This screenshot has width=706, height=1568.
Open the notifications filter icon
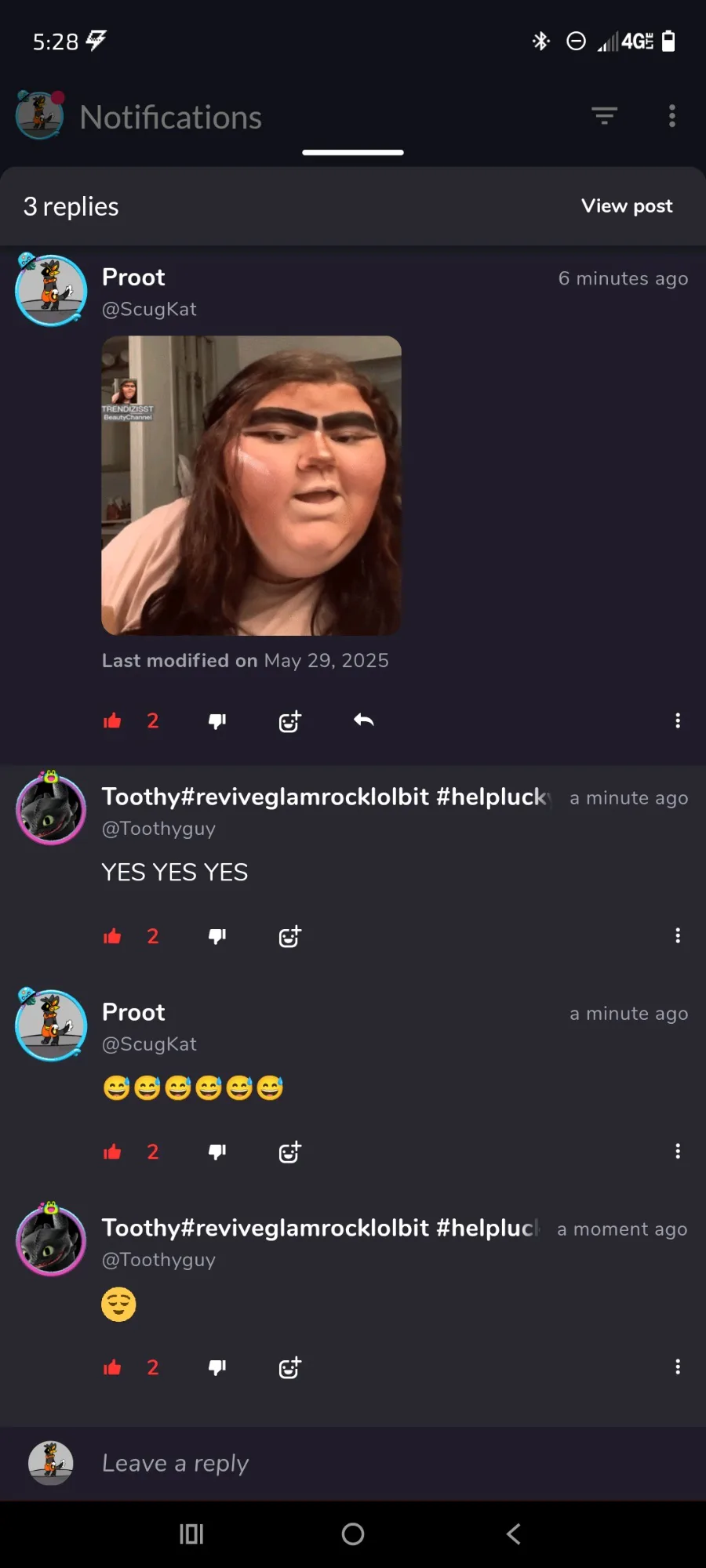point(604,116)
